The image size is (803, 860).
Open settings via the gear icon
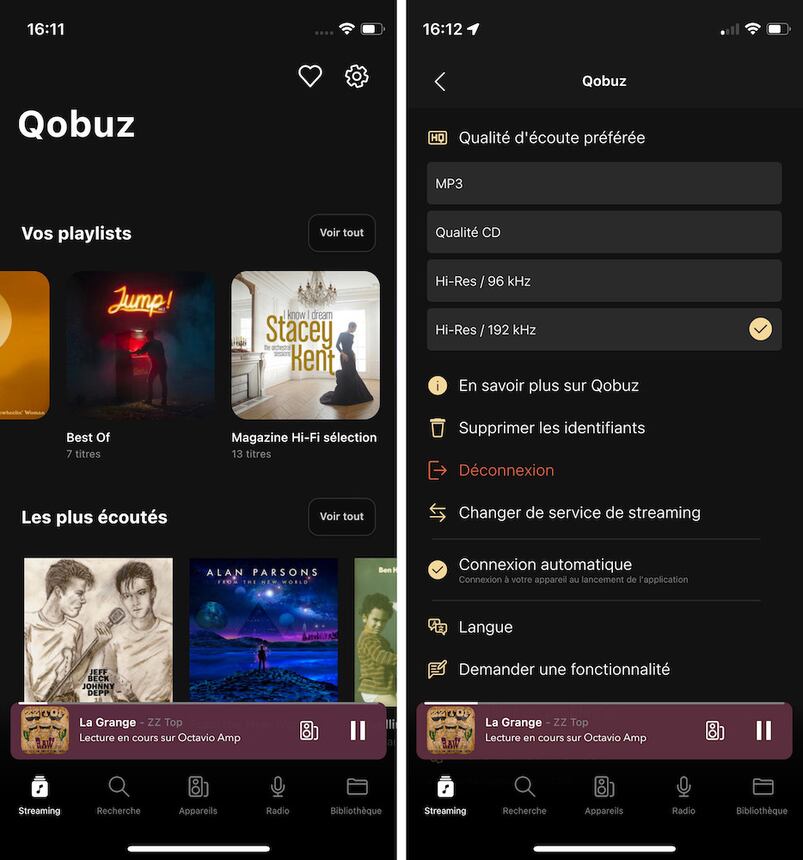tap(357, 76)
